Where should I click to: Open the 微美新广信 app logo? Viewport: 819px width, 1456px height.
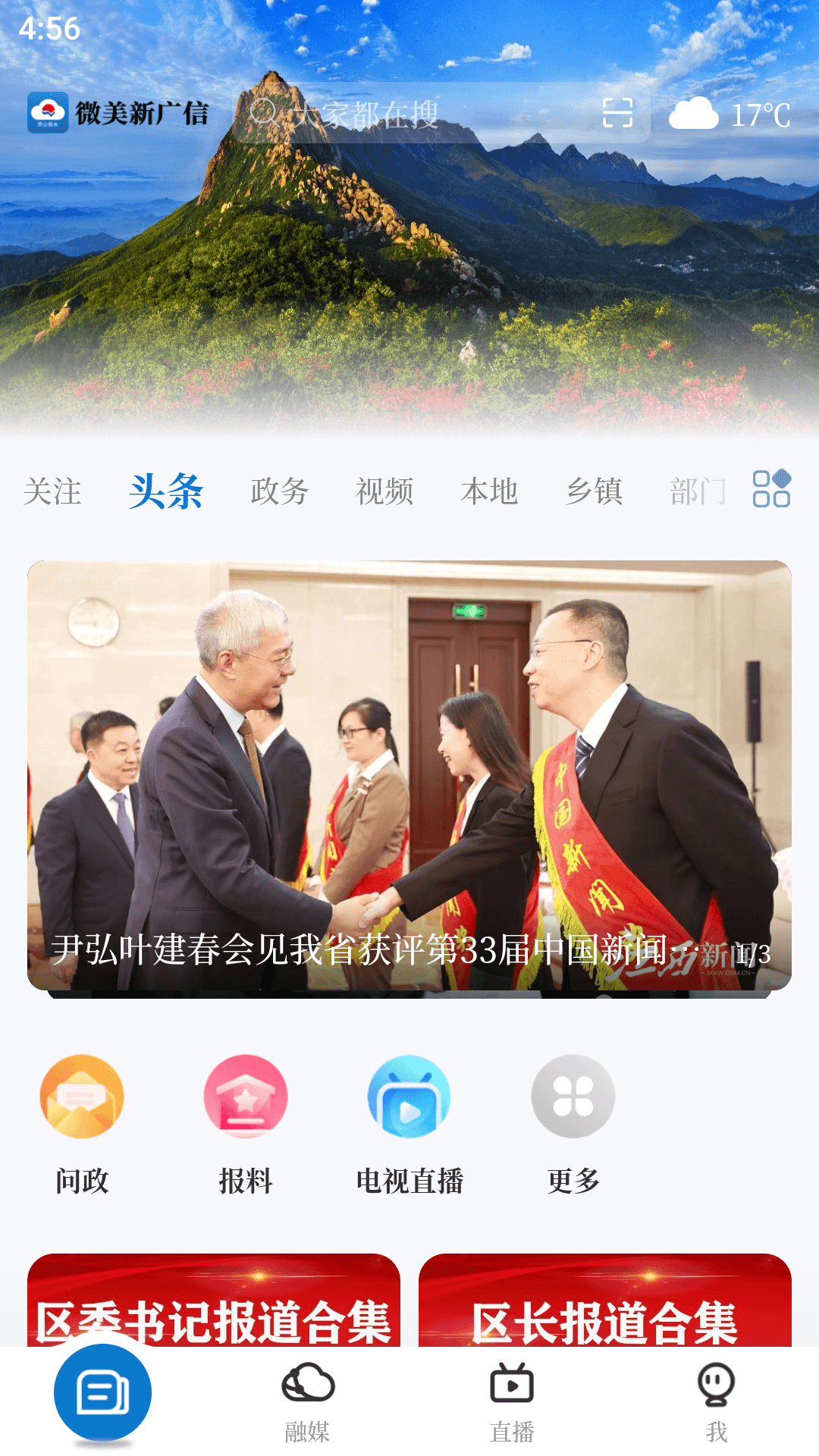[118, 111]
